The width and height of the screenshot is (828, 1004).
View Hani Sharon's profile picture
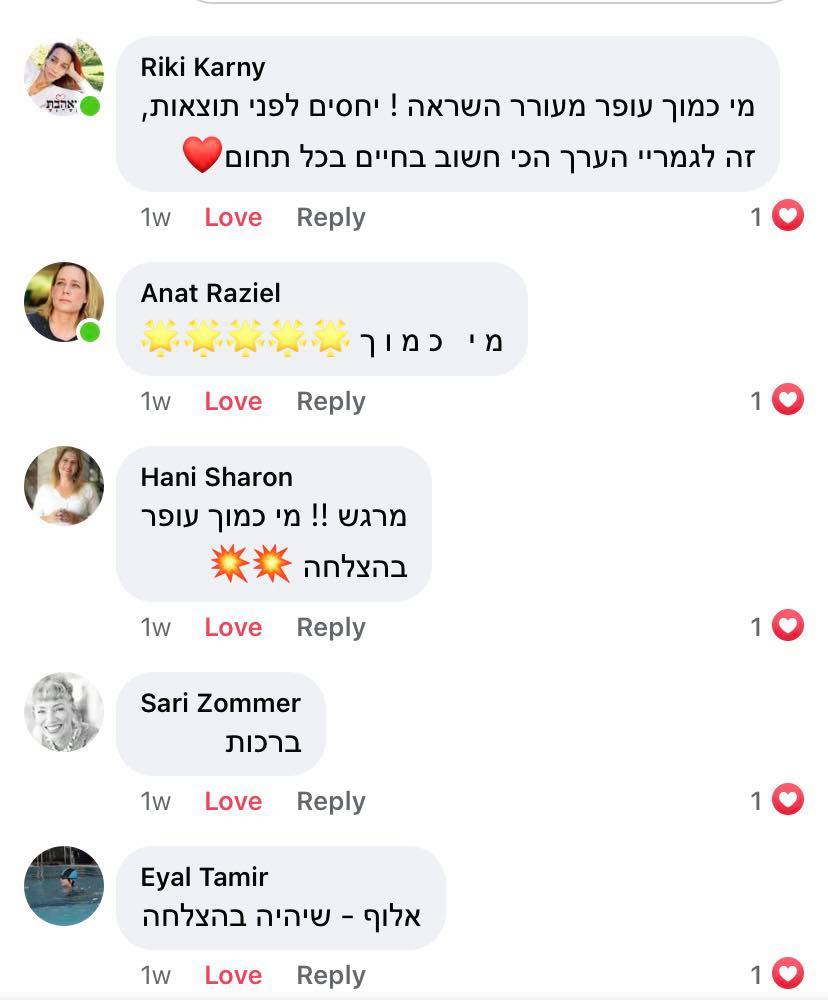click(64, 486)
